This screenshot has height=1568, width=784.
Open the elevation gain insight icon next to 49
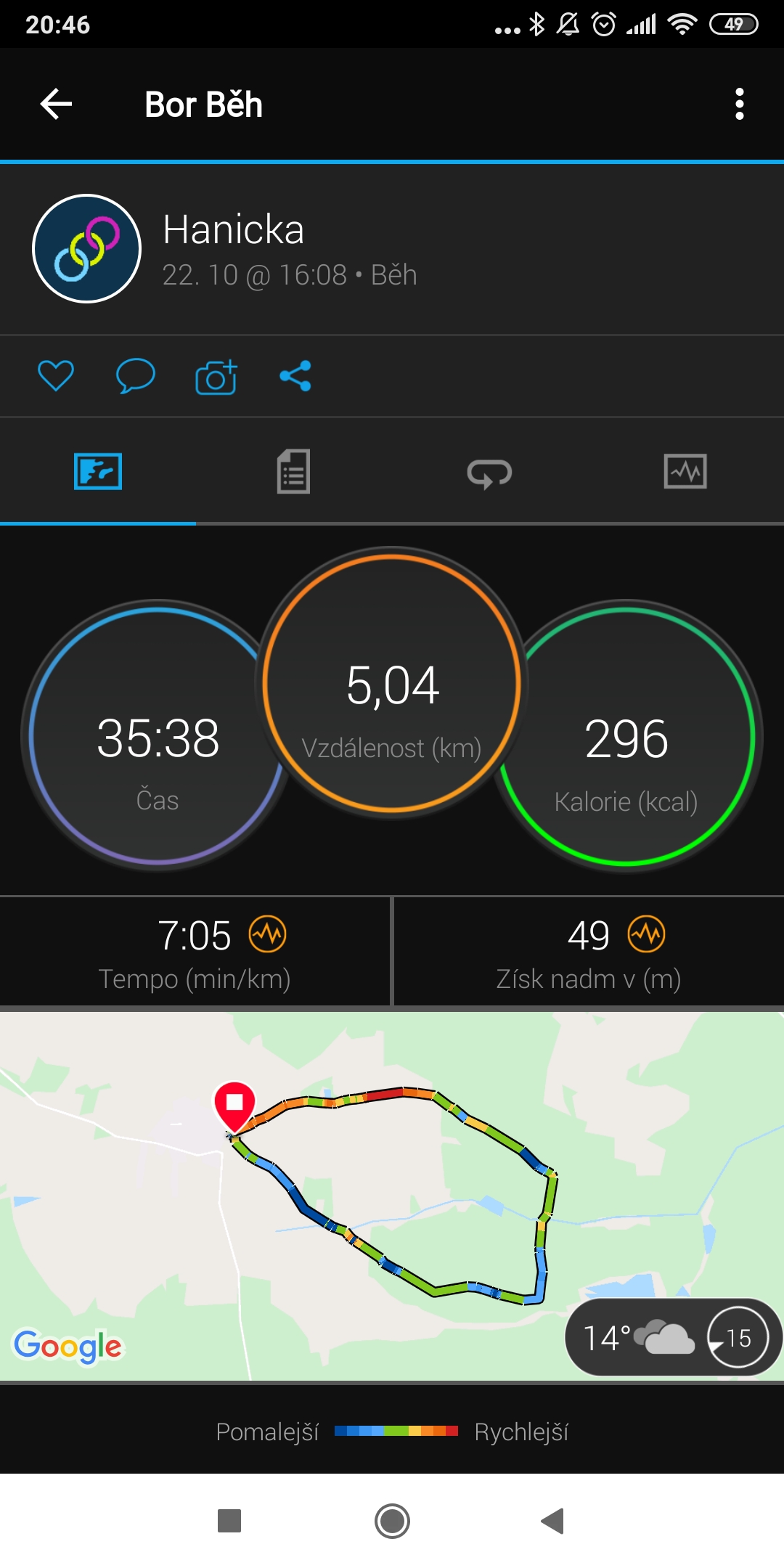647,934
